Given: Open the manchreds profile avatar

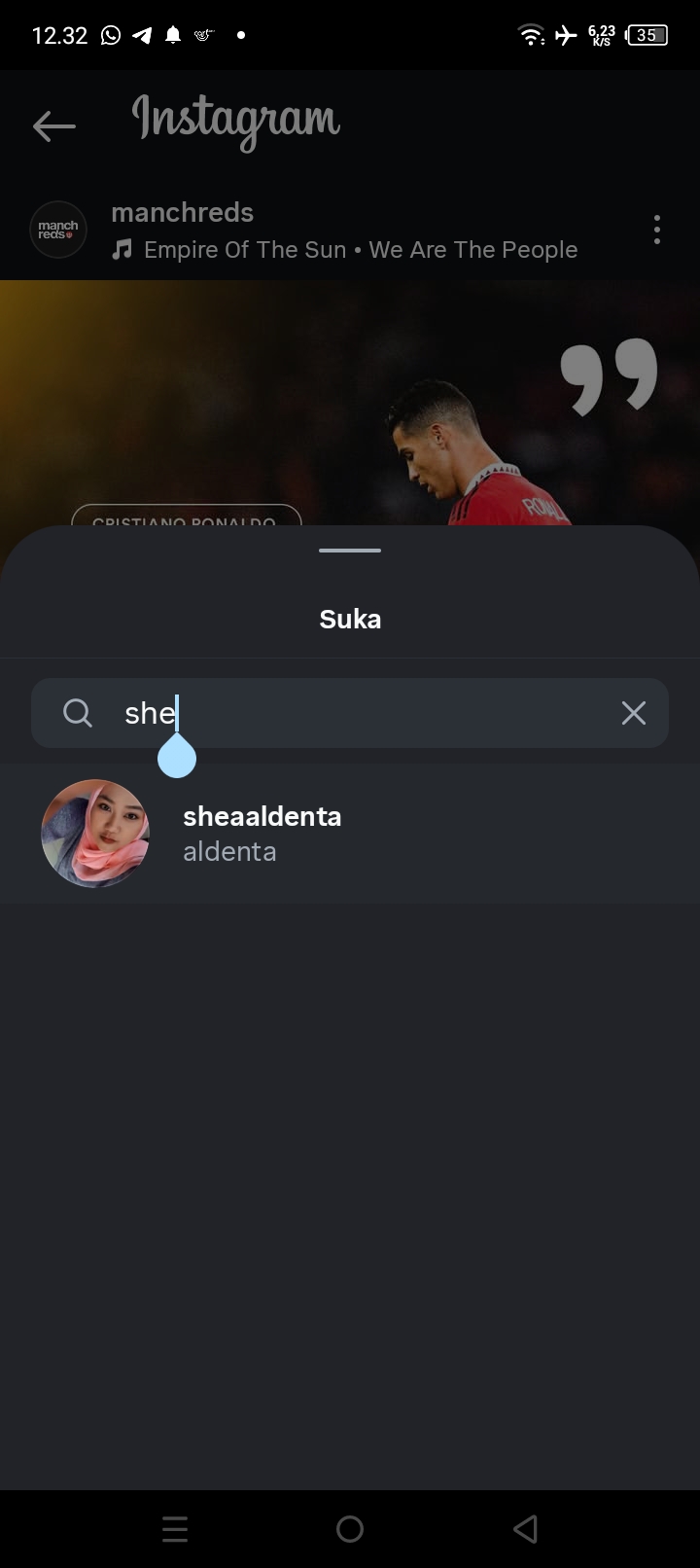Looking at the screenshot, I should click(58, 231).
